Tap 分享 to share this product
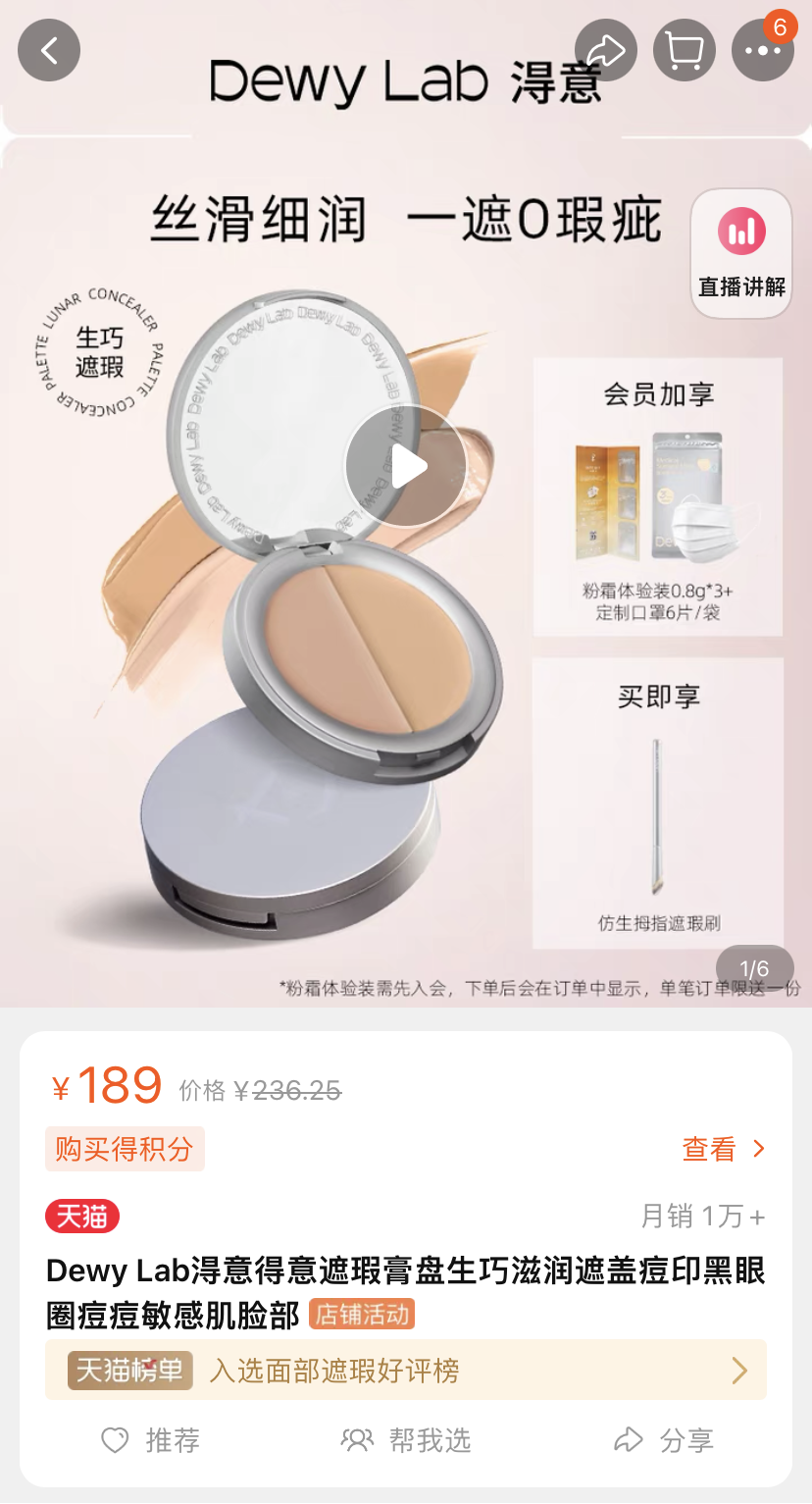 663,1440
